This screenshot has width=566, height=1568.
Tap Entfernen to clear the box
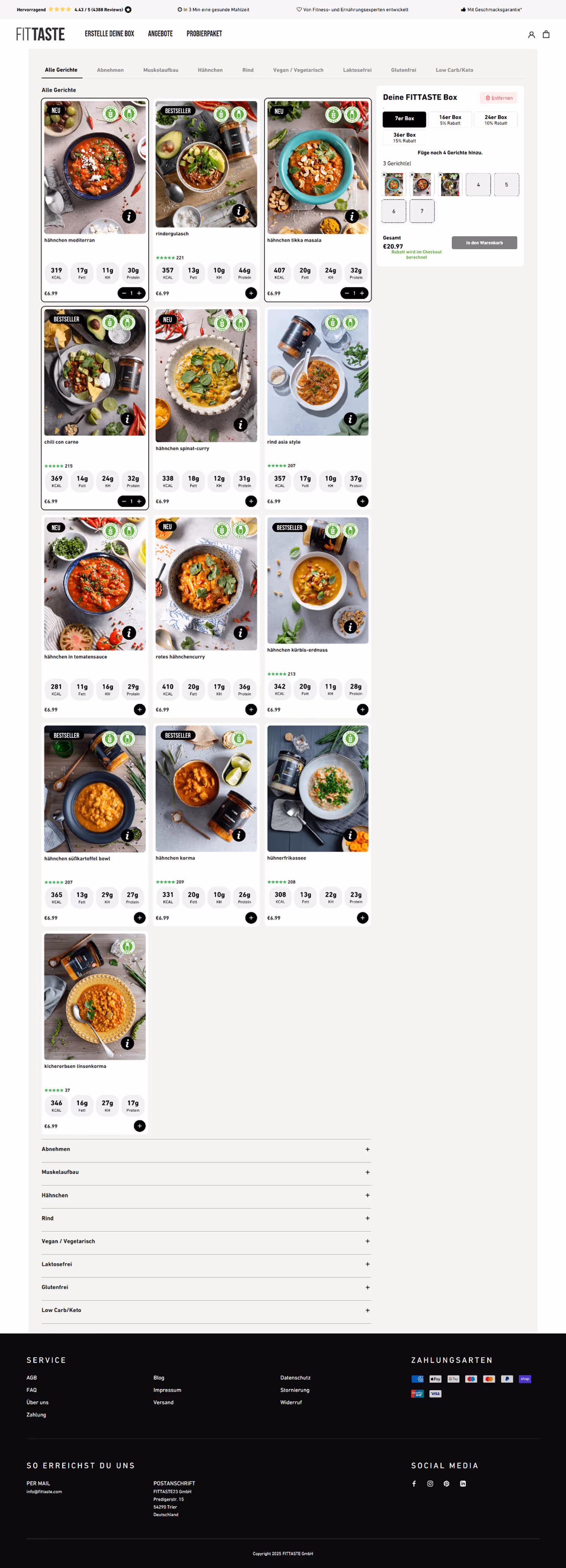[x=499, y=98]
